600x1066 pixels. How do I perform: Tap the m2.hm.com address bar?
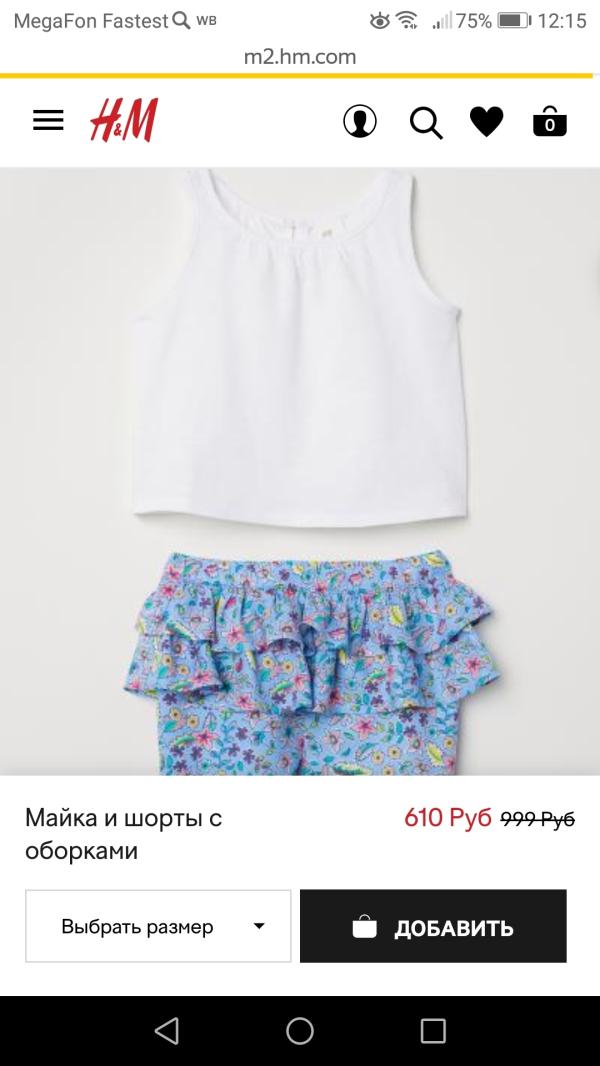pos(300,57)
